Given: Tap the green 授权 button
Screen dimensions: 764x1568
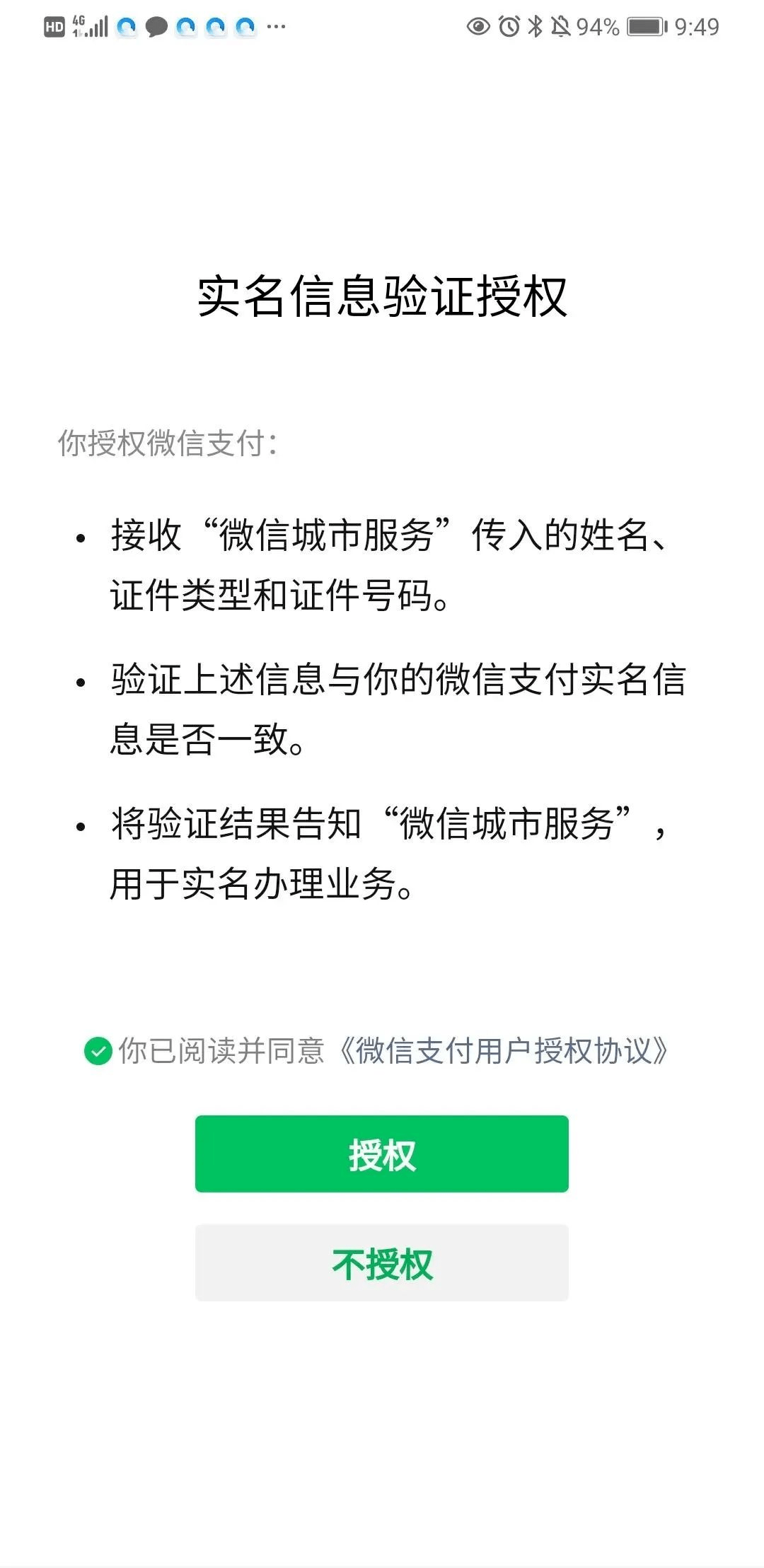Looking at the screenshot, I should 381,1154.
